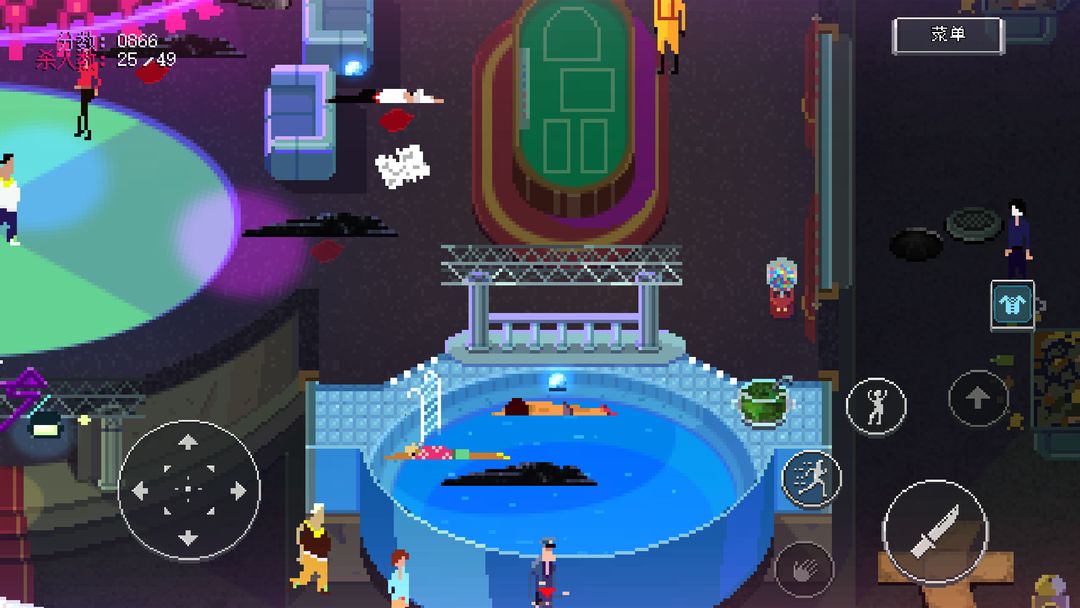Activate the sprint running button
Image resolution: width=1080 pixels, height=608 pixels.
click(810, 478)
